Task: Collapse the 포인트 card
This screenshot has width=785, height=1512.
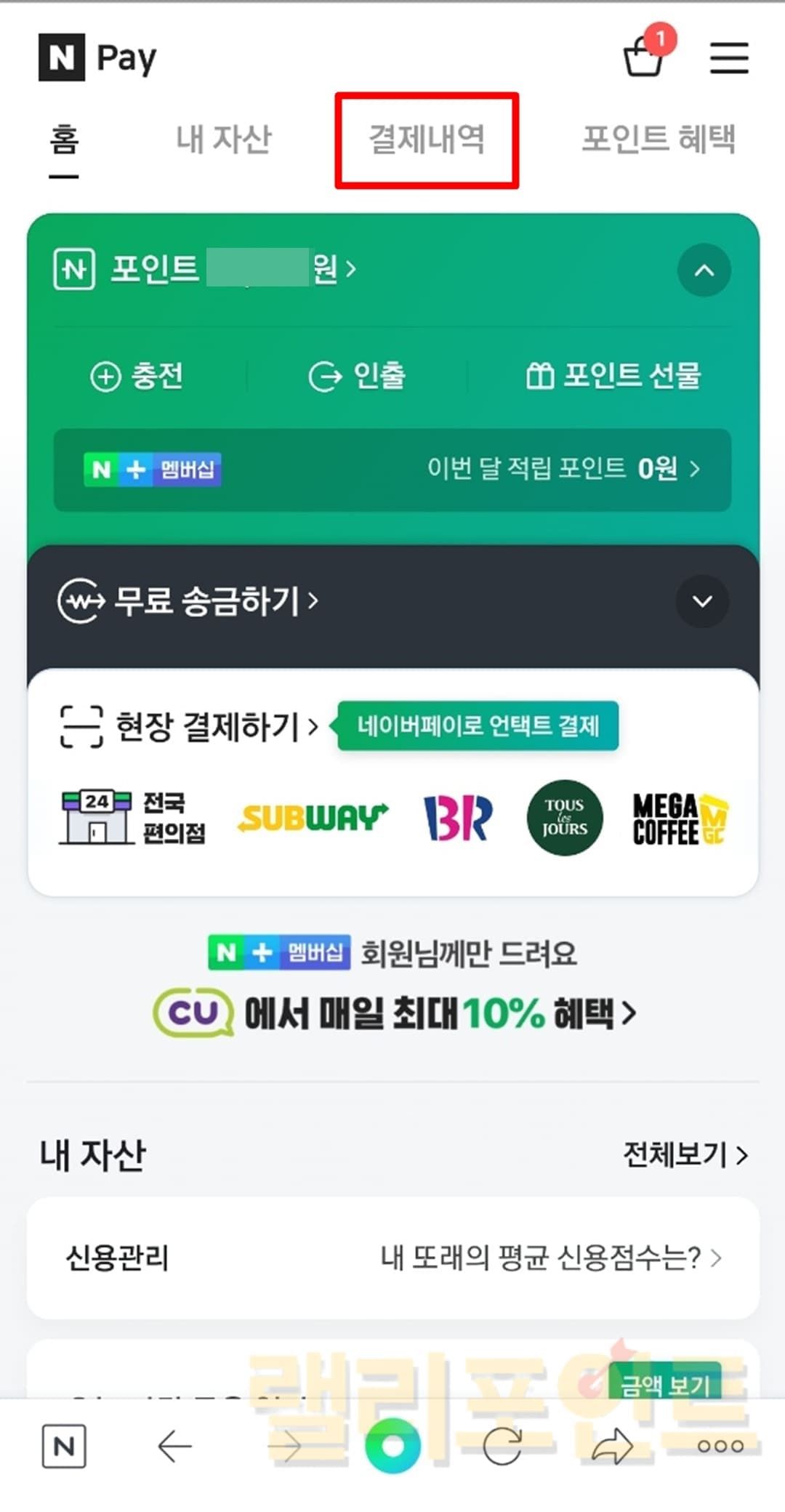Action: 704,270
